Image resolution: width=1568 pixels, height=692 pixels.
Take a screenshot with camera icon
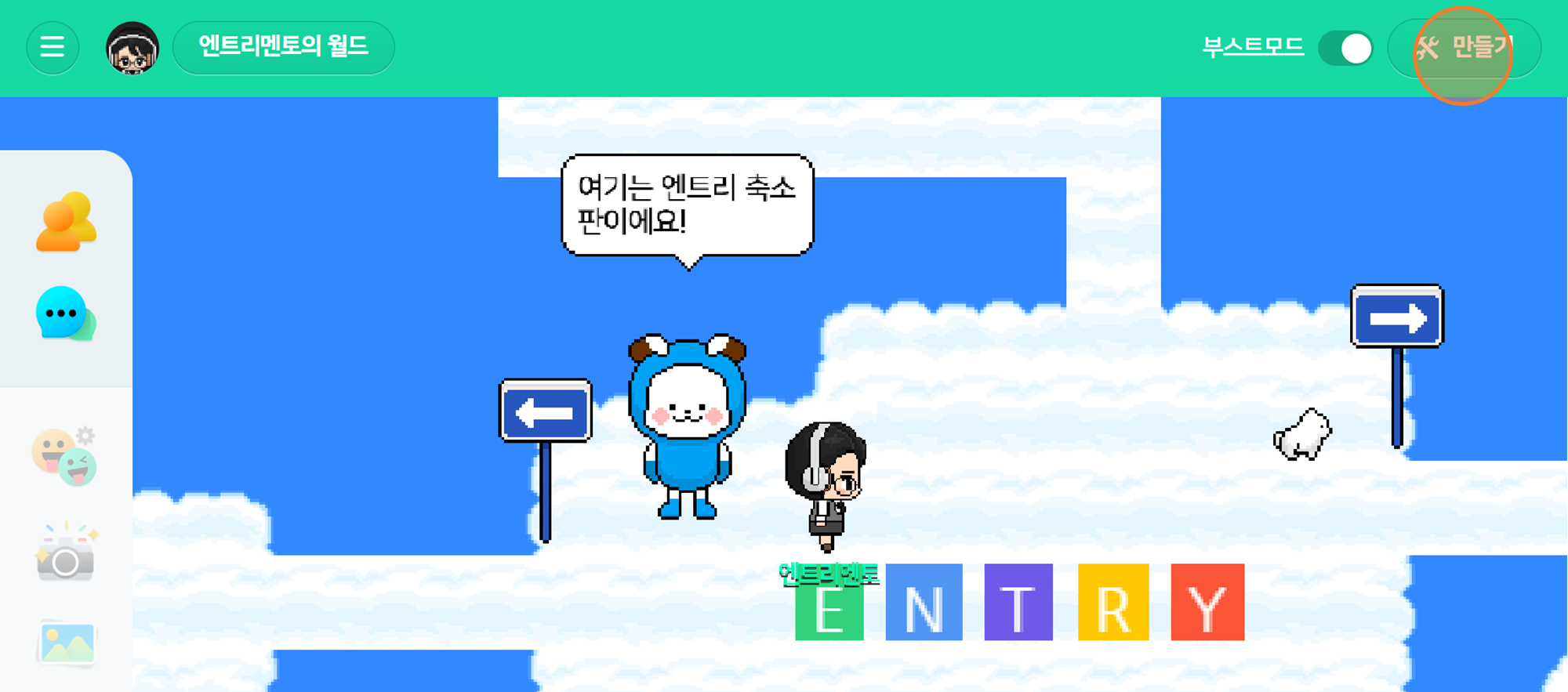(66, 553)
